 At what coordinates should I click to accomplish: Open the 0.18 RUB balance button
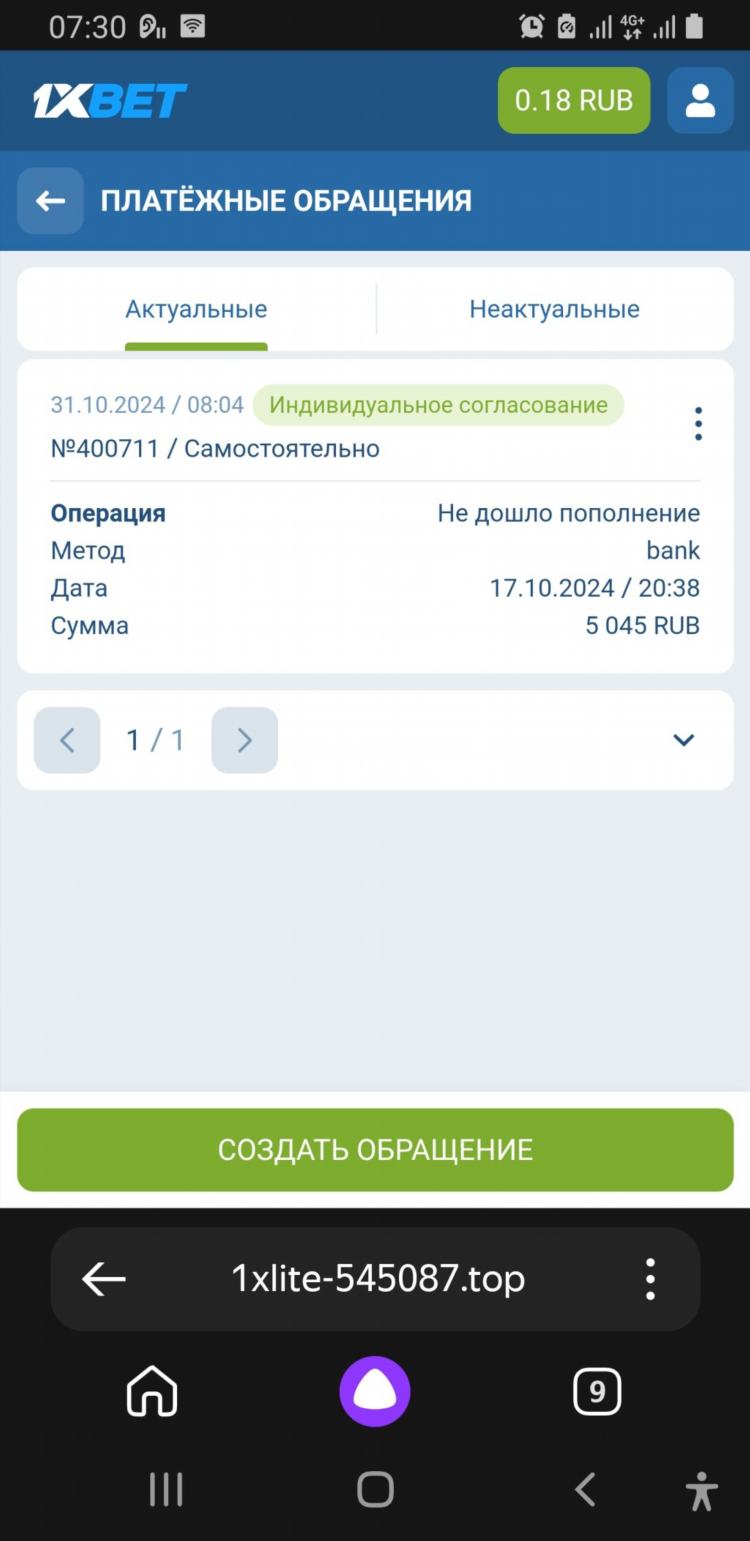click(574, 100)
